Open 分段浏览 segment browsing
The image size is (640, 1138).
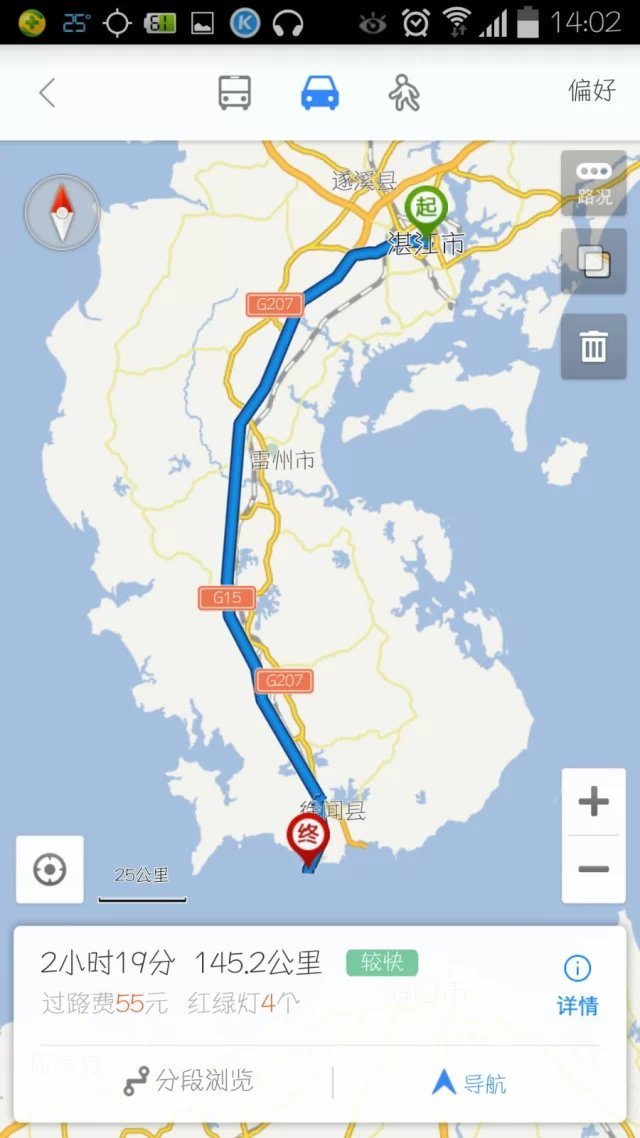click(x=189, y=1081)
